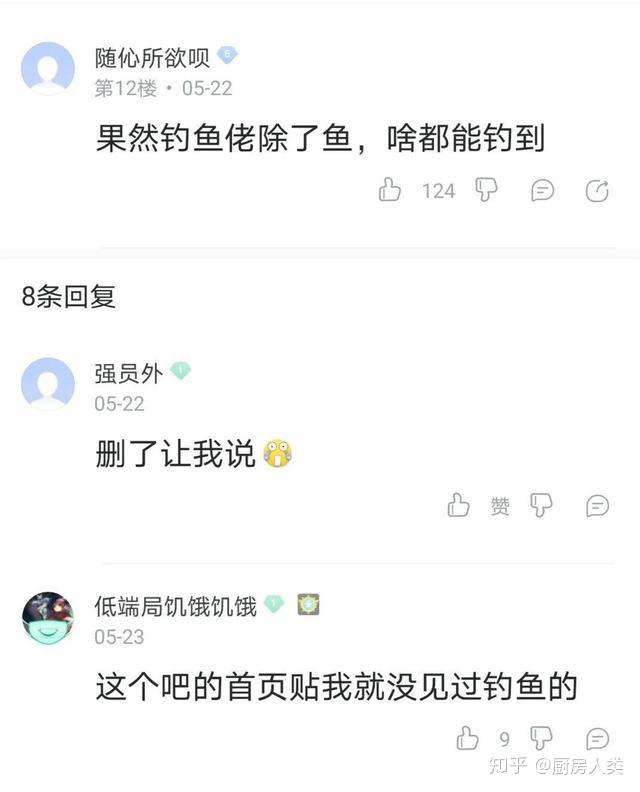Like 强员外's reply
Image resolution: width=640 pixels, height=792 pixels.
click(x=459, y=506)
